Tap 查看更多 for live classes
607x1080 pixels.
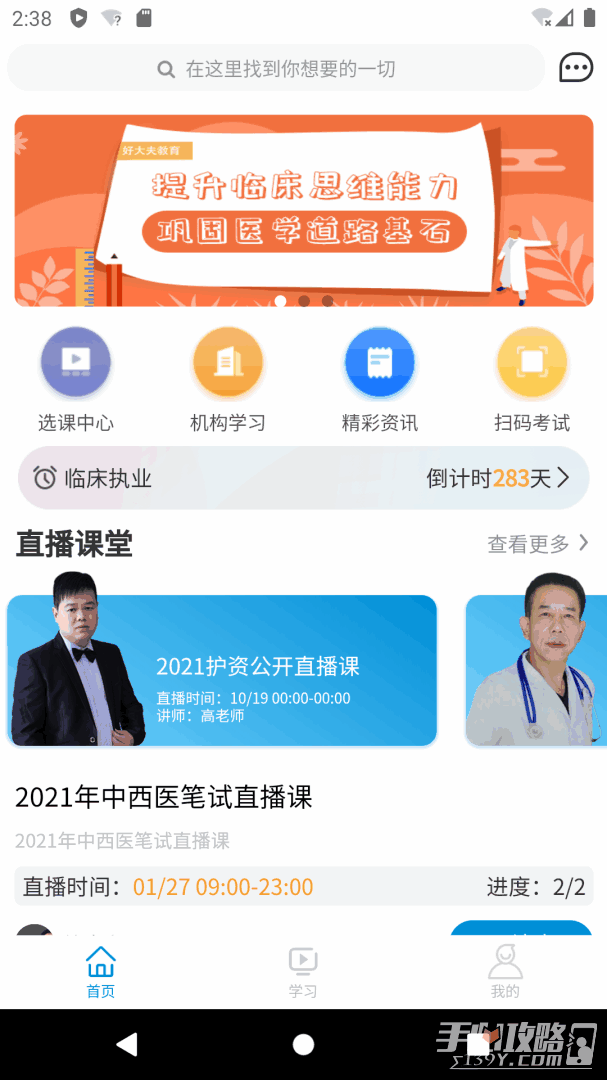tap(538, 544)
